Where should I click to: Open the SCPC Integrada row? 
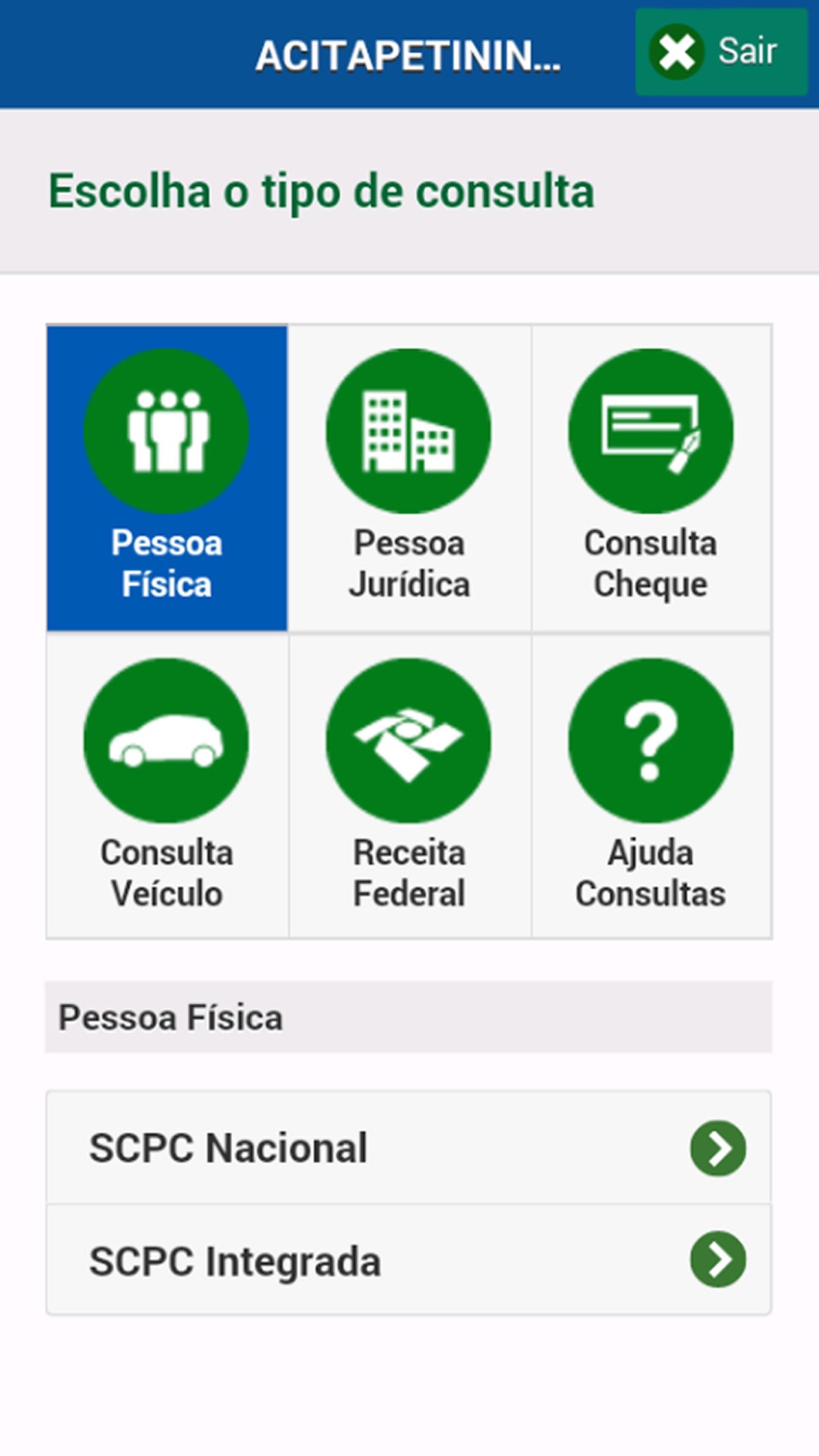[x=408, y=1260]
